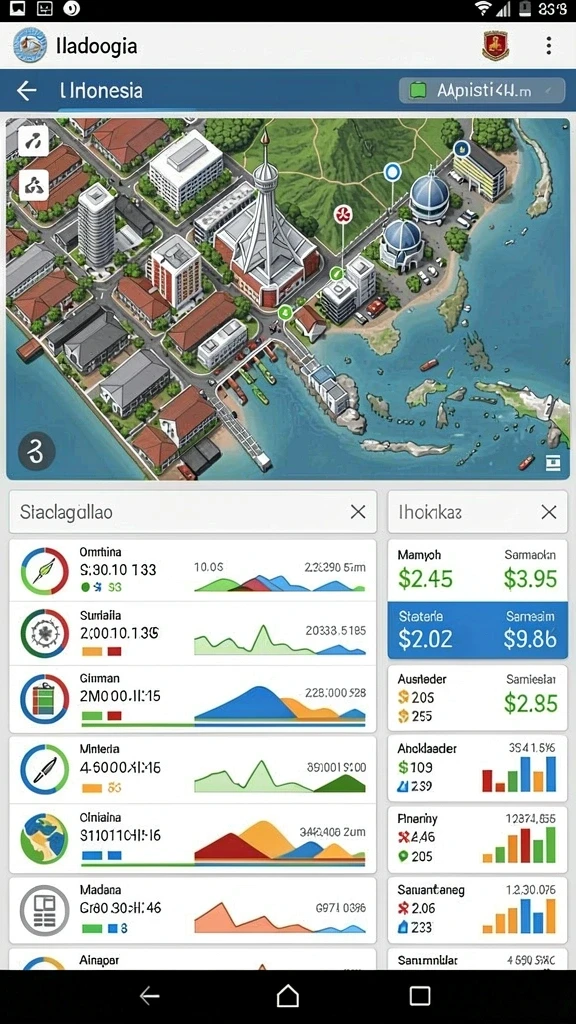The image size is (576, 1024).
Task: Tap the round 3 button on the map
Action: click(36, 452)
